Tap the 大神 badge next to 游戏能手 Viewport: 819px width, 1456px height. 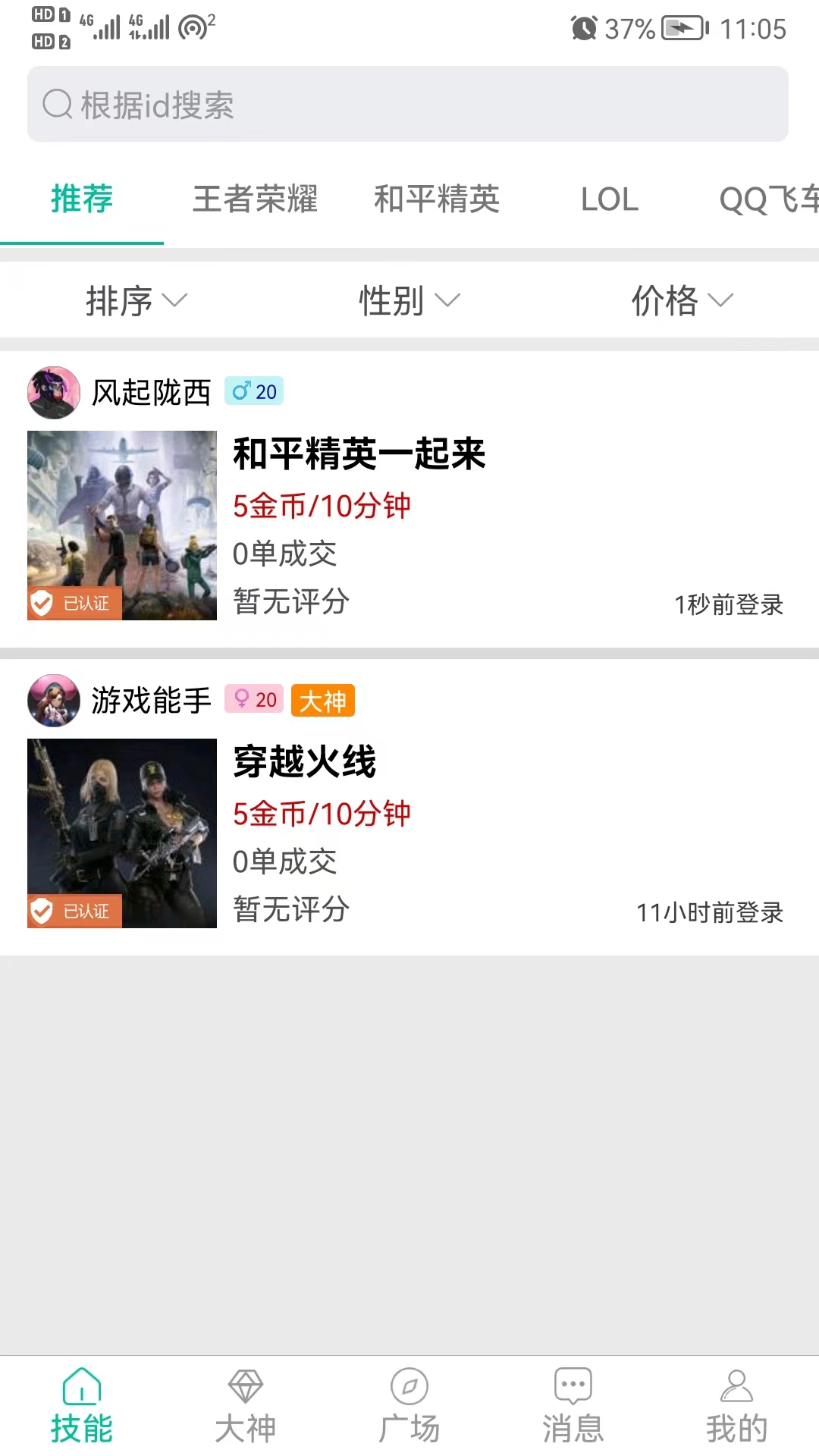[x=322, y=699]
